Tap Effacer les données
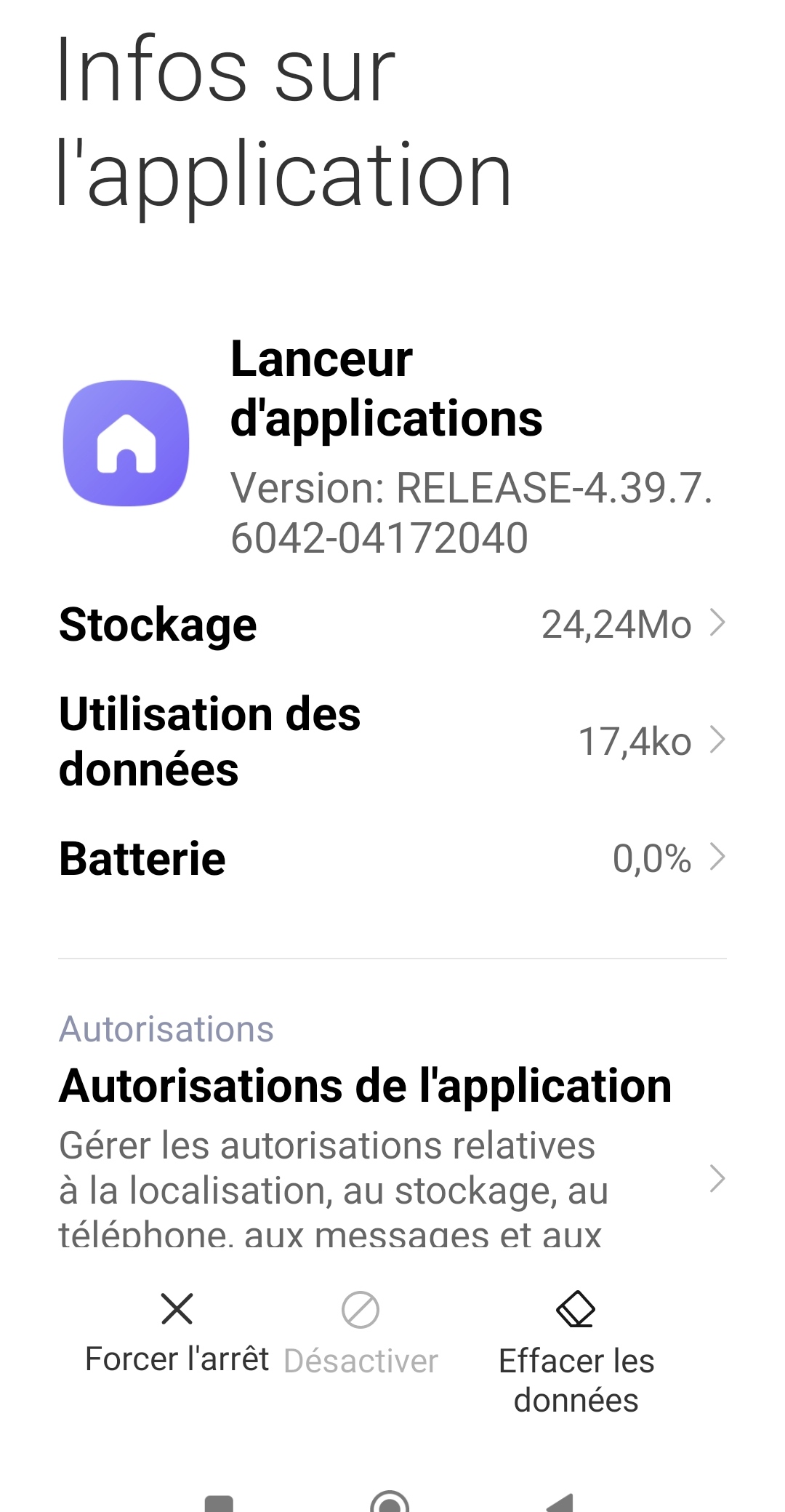Image resolution: width=785 pixels, height=1512 pixels. [x=576, y=1353]
